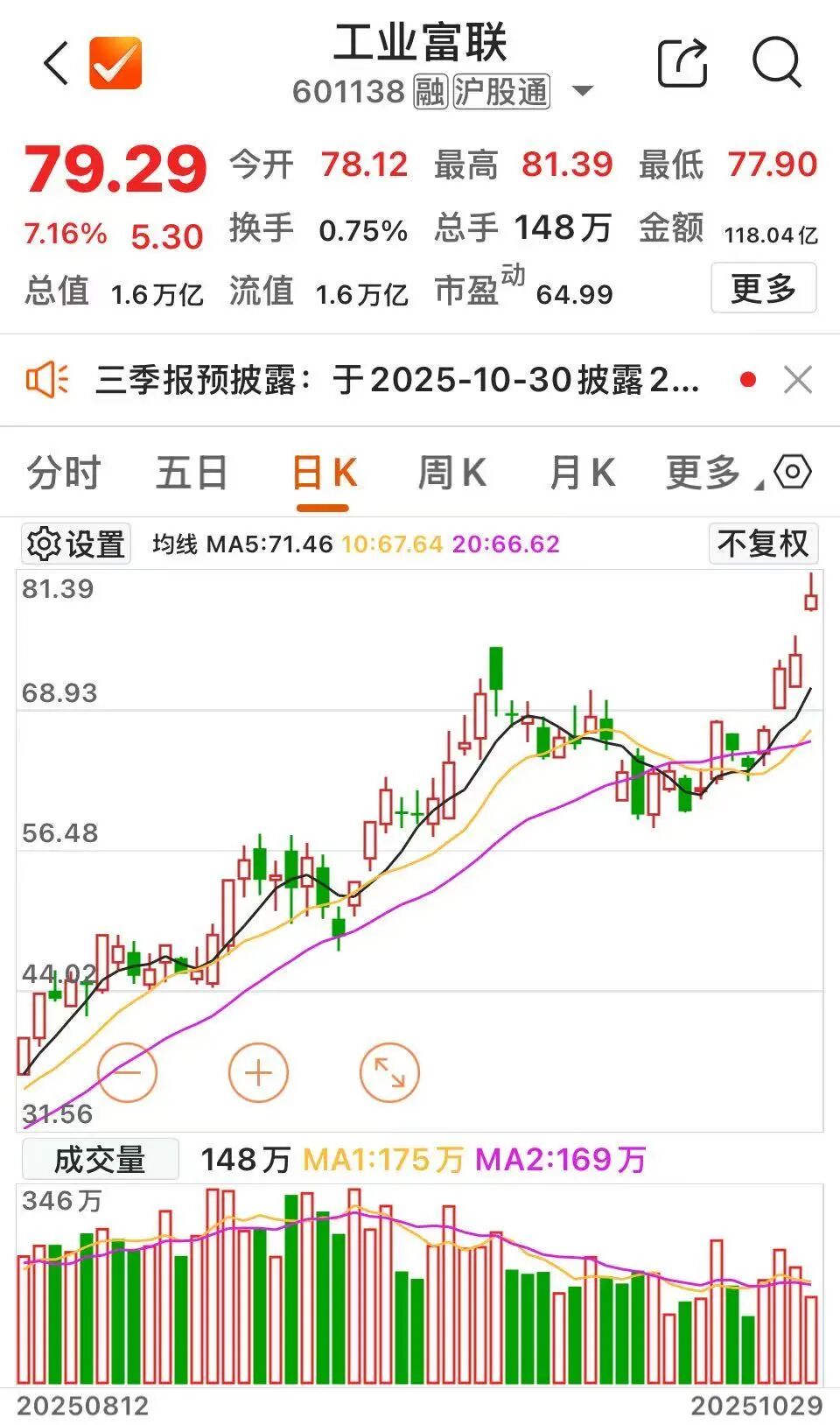Open the 三季报预披露 announcement
The image size is (840, 1425).
[397, 381]
